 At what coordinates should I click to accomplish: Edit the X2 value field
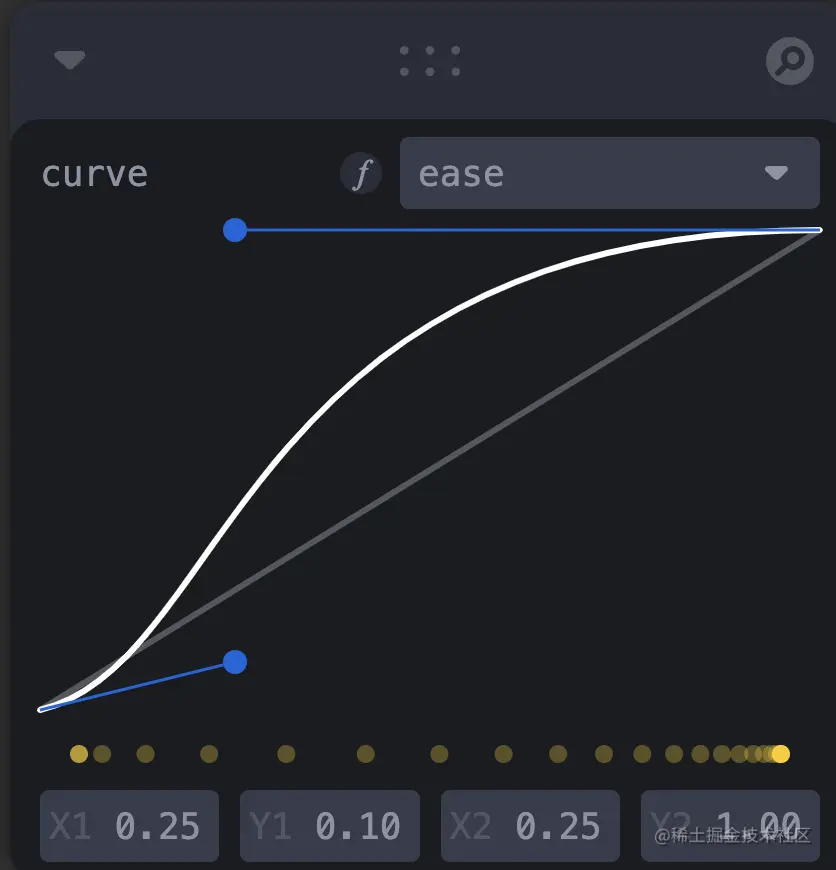[x=530, y=826]
